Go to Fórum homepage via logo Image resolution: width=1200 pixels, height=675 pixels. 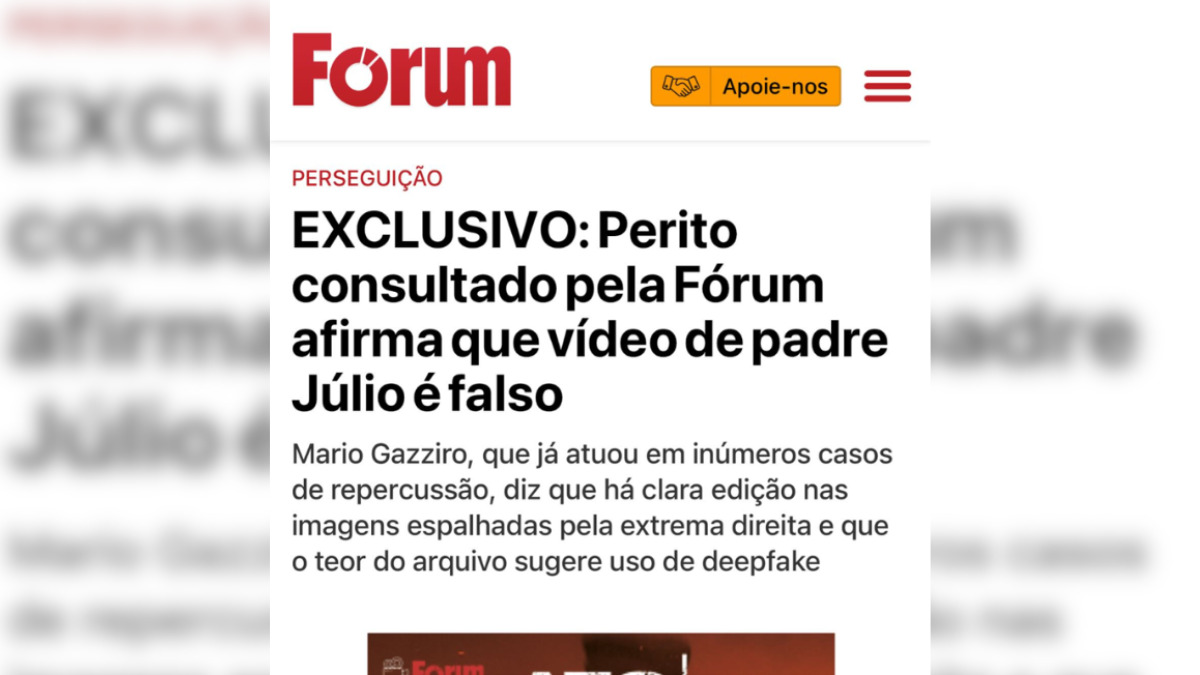402,71
